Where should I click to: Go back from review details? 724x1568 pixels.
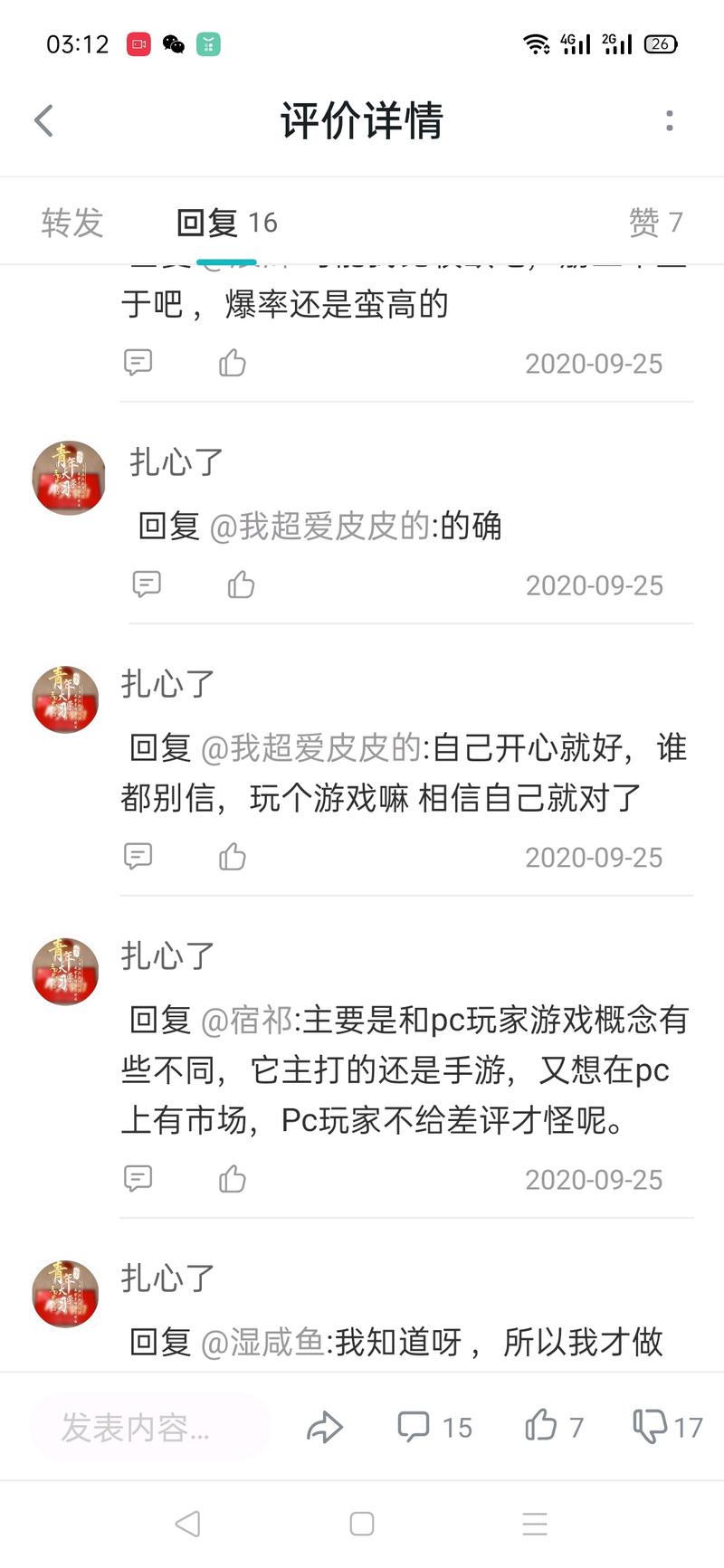click(x=43, y=120)
